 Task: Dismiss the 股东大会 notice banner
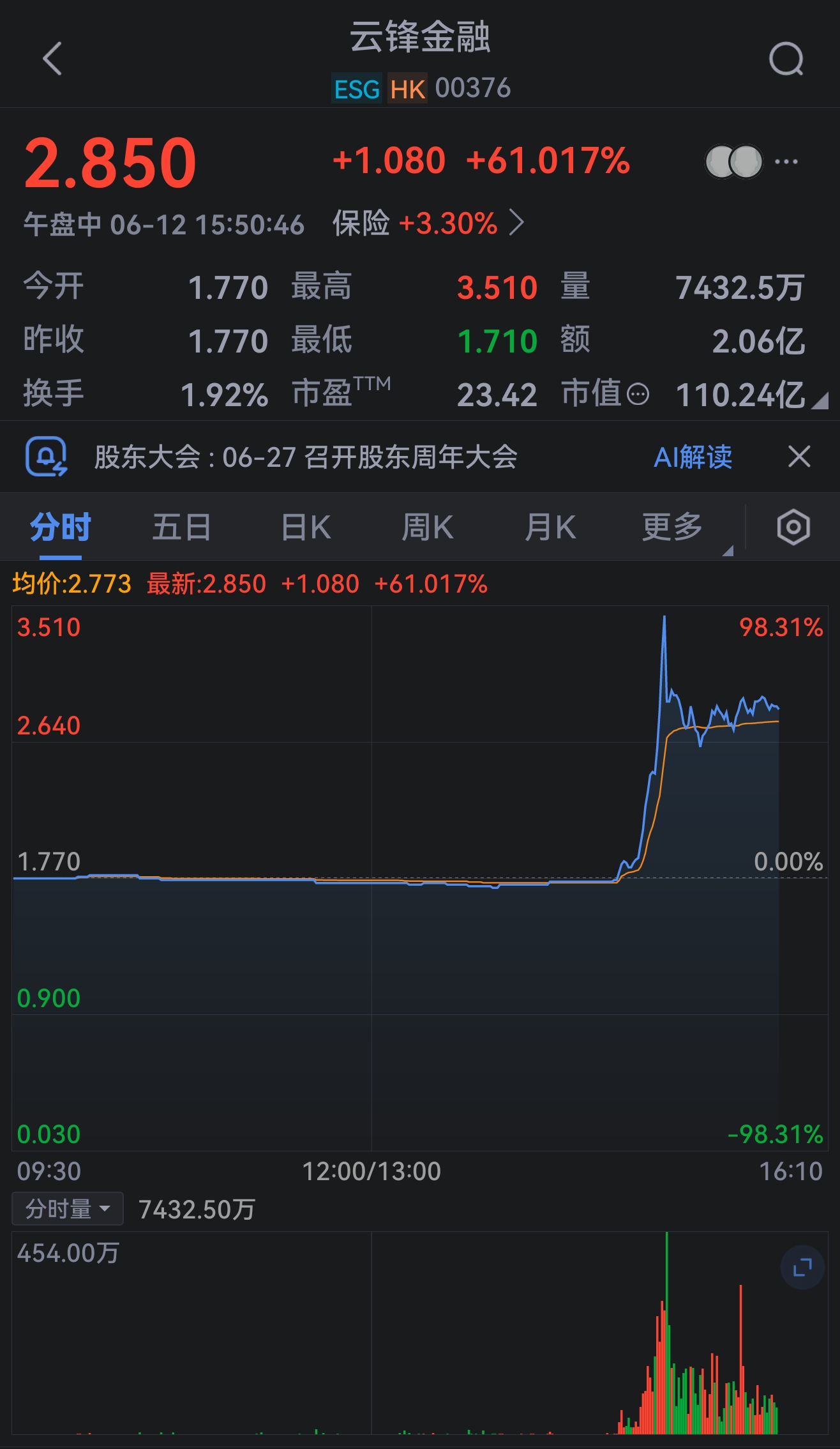point(799,457)
